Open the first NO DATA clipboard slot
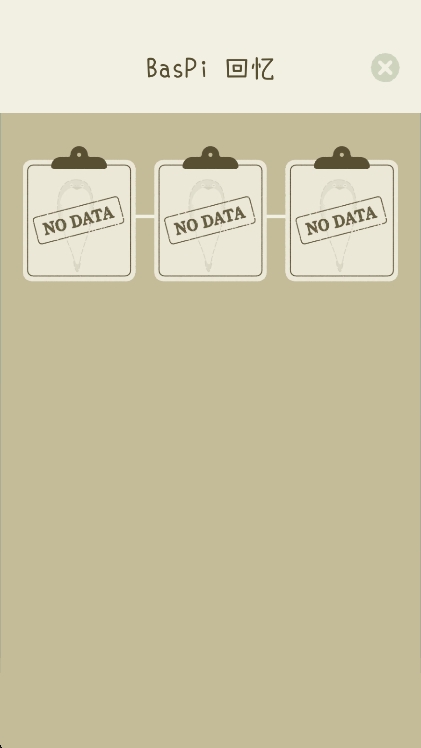The width and height of the screenshot is (421, 748). pos(79,214)
